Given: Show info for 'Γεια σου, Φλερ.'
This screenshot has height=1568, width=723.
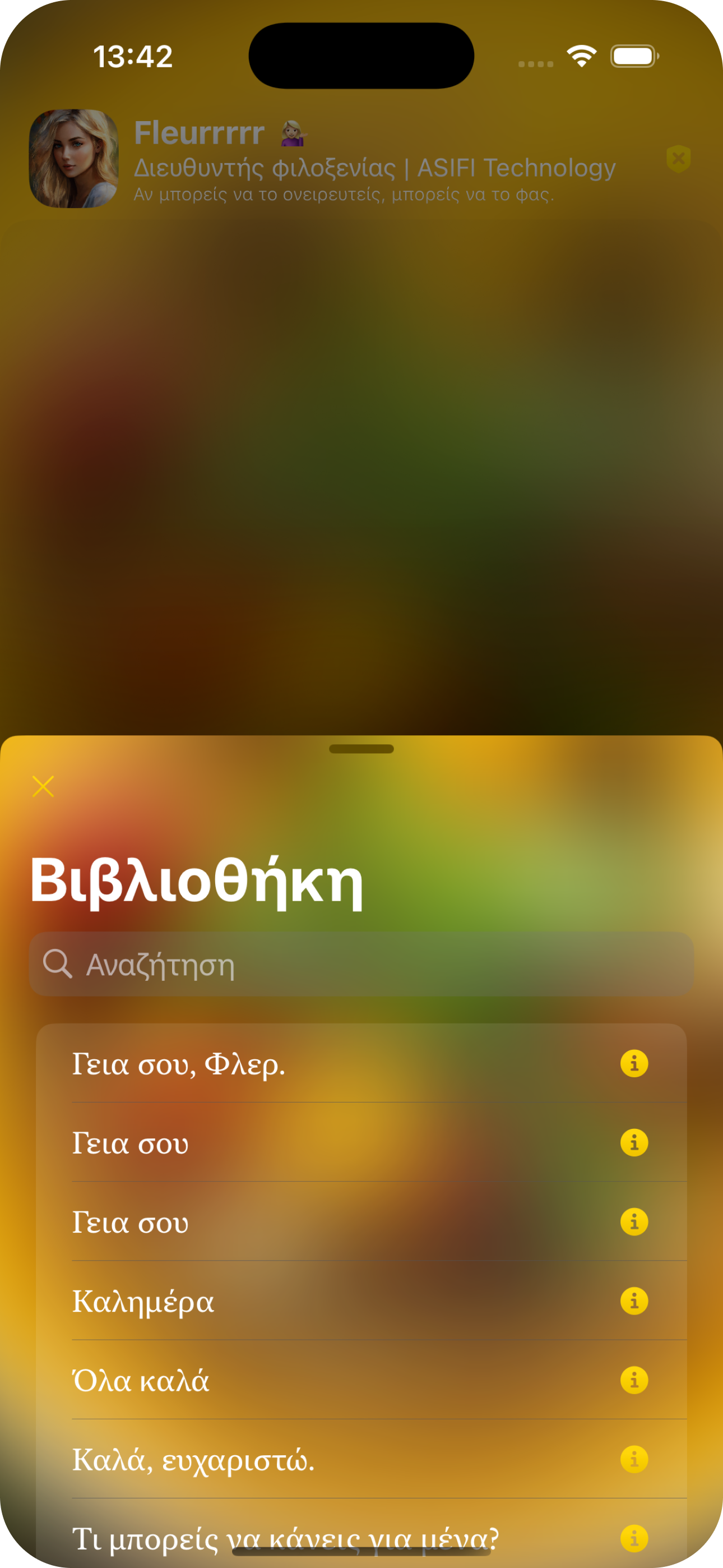Looking at the screenshot, I should tap(633, 1064).
